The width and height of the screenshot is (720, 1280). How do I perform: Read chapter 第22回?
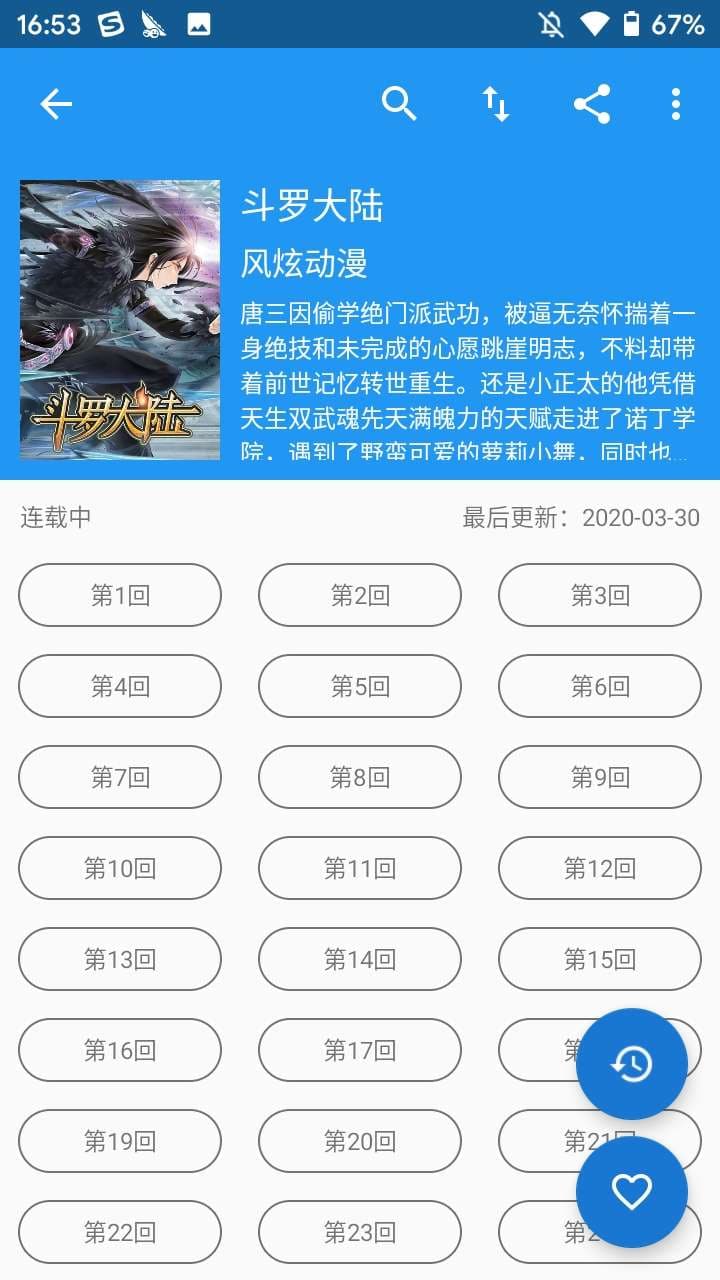[120, 1232]
